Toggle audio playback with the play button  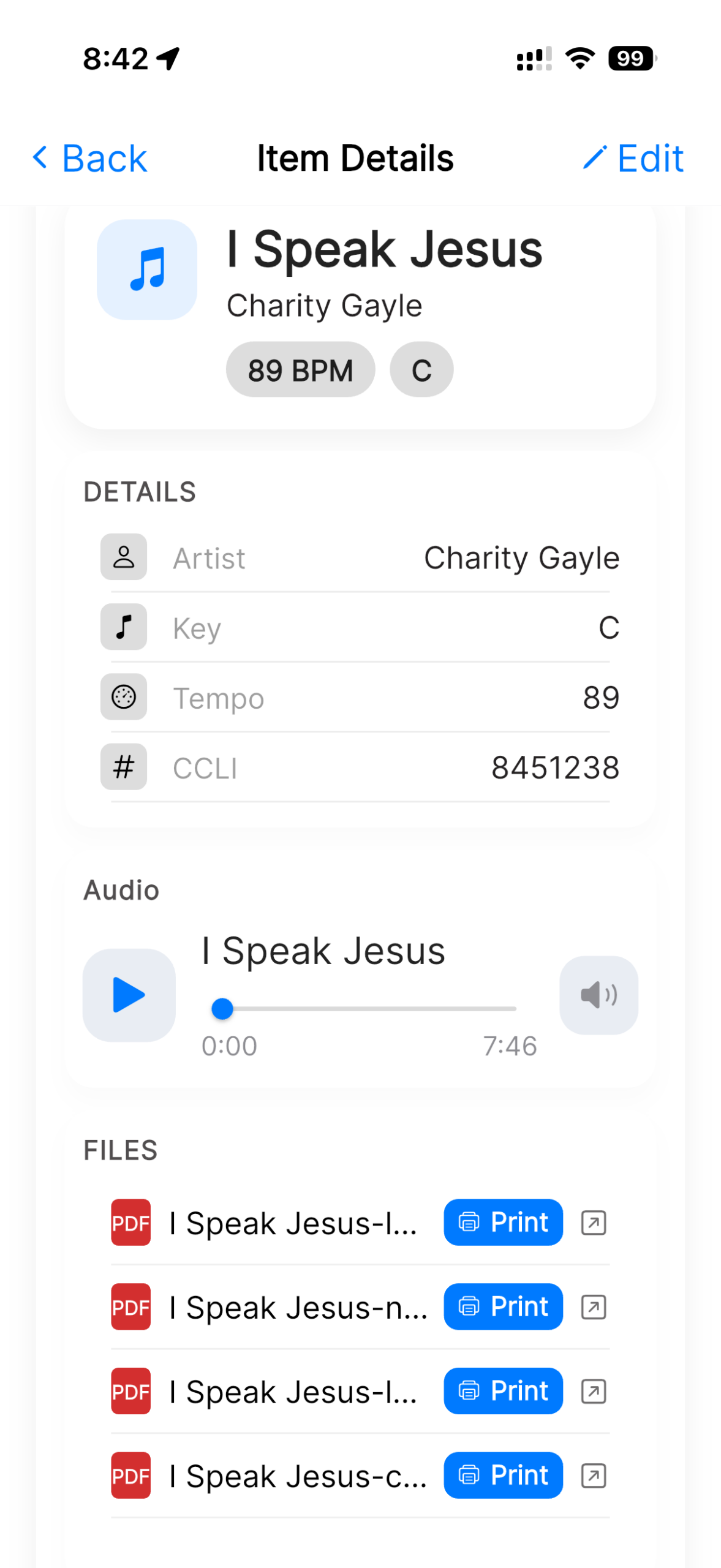pos(128,995)
